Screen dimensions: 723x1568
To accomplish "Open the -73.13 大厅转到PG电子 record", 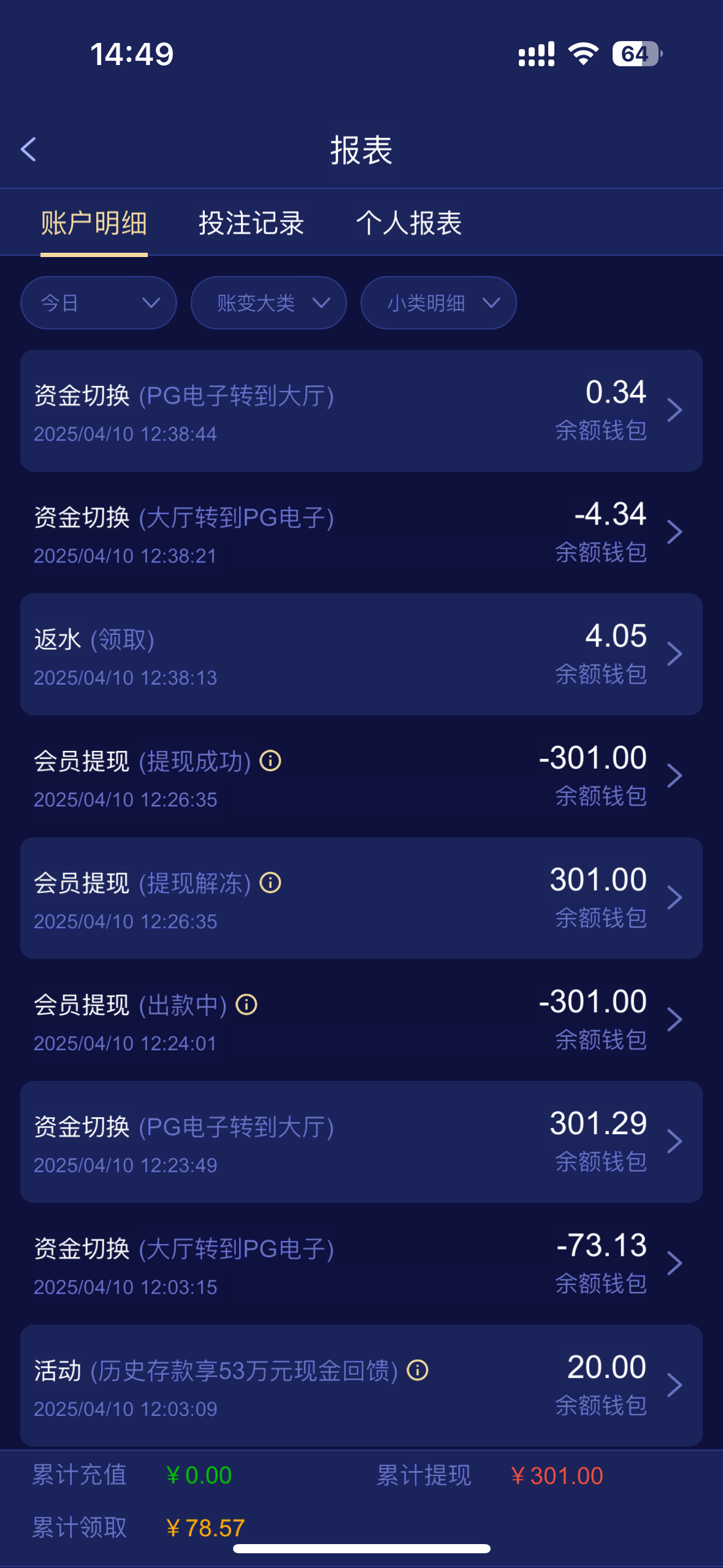I will coord(361,1263).
